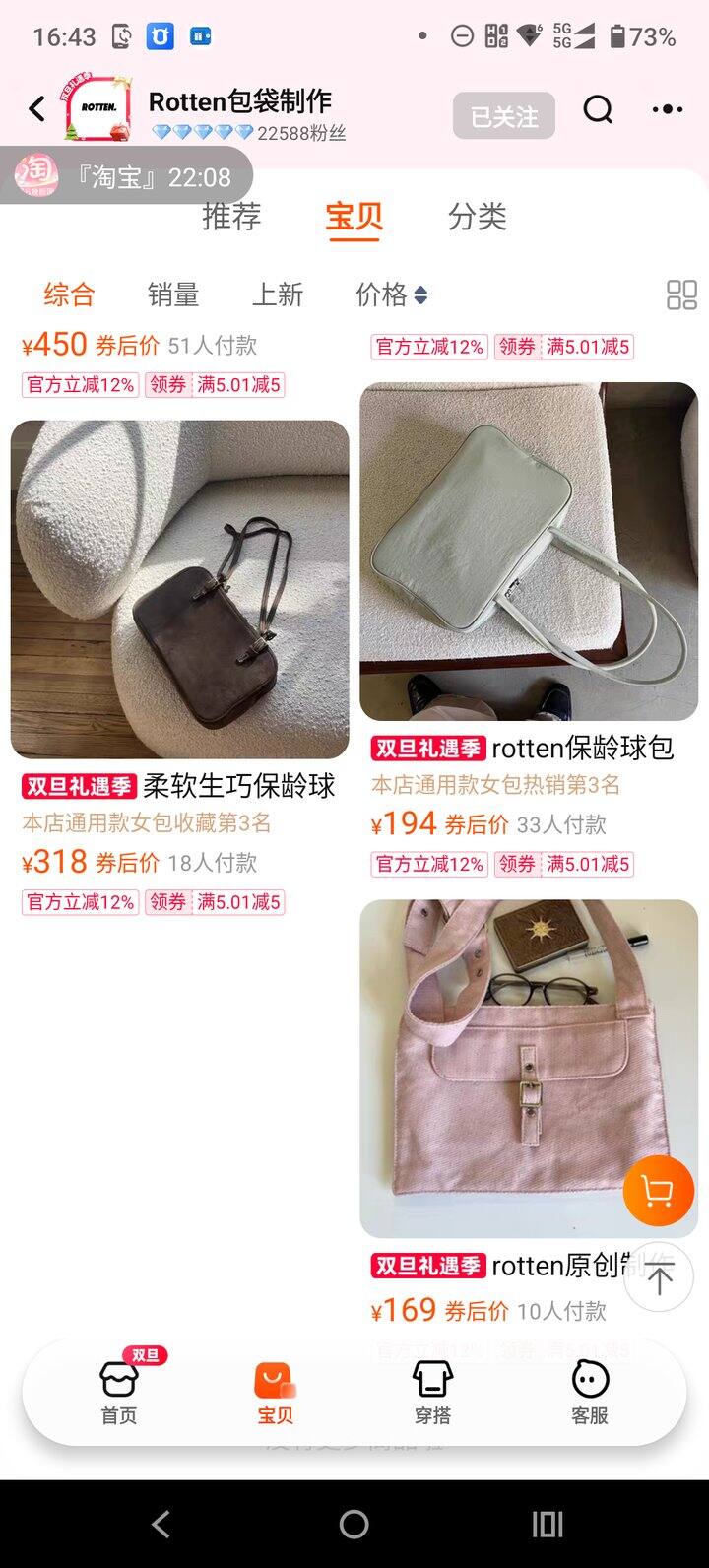Select the 综合 sorting option
This screenshot has width=709, height=1568.
(x=69, y=294)
